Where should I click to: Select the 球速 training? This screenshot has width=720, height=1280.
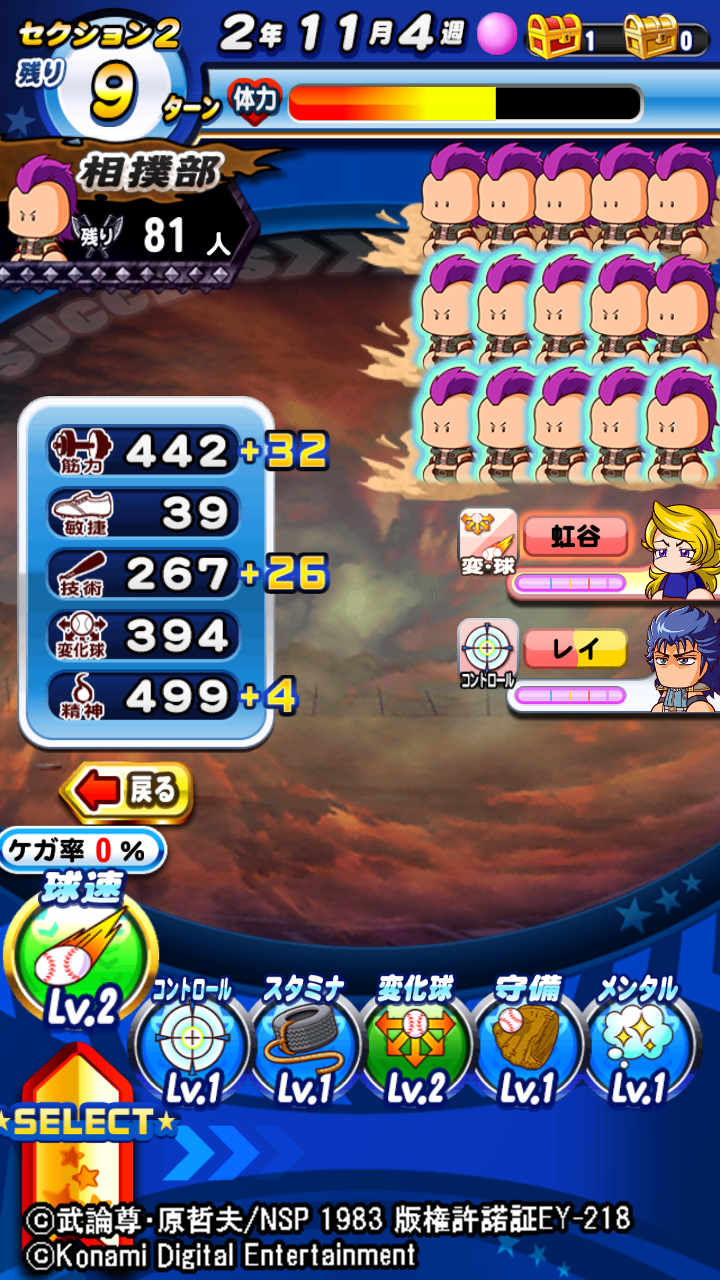tap(81, 953)
